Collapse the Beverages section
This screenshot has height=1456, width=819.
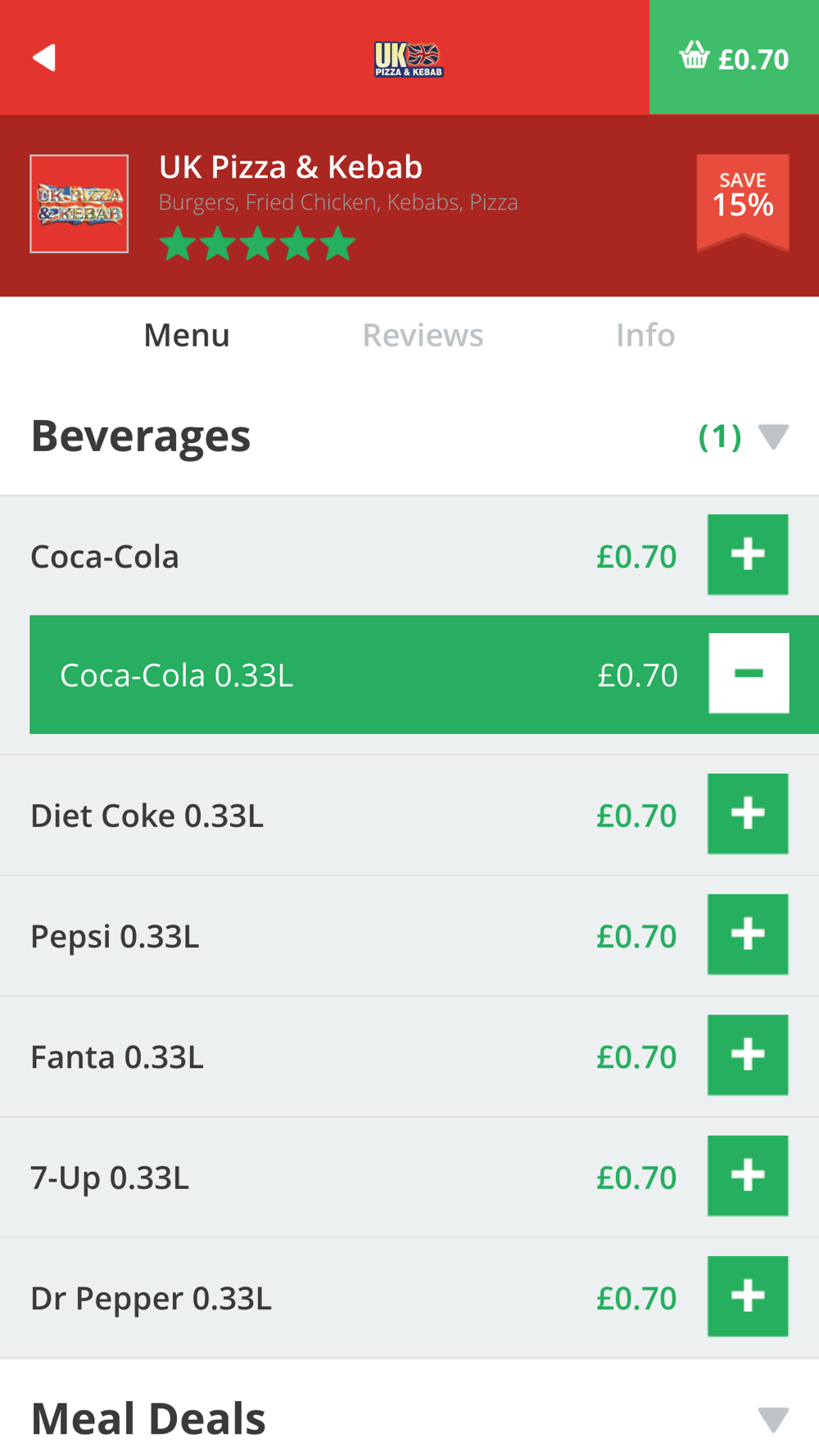pyautogui.click(x=773, y=436)
